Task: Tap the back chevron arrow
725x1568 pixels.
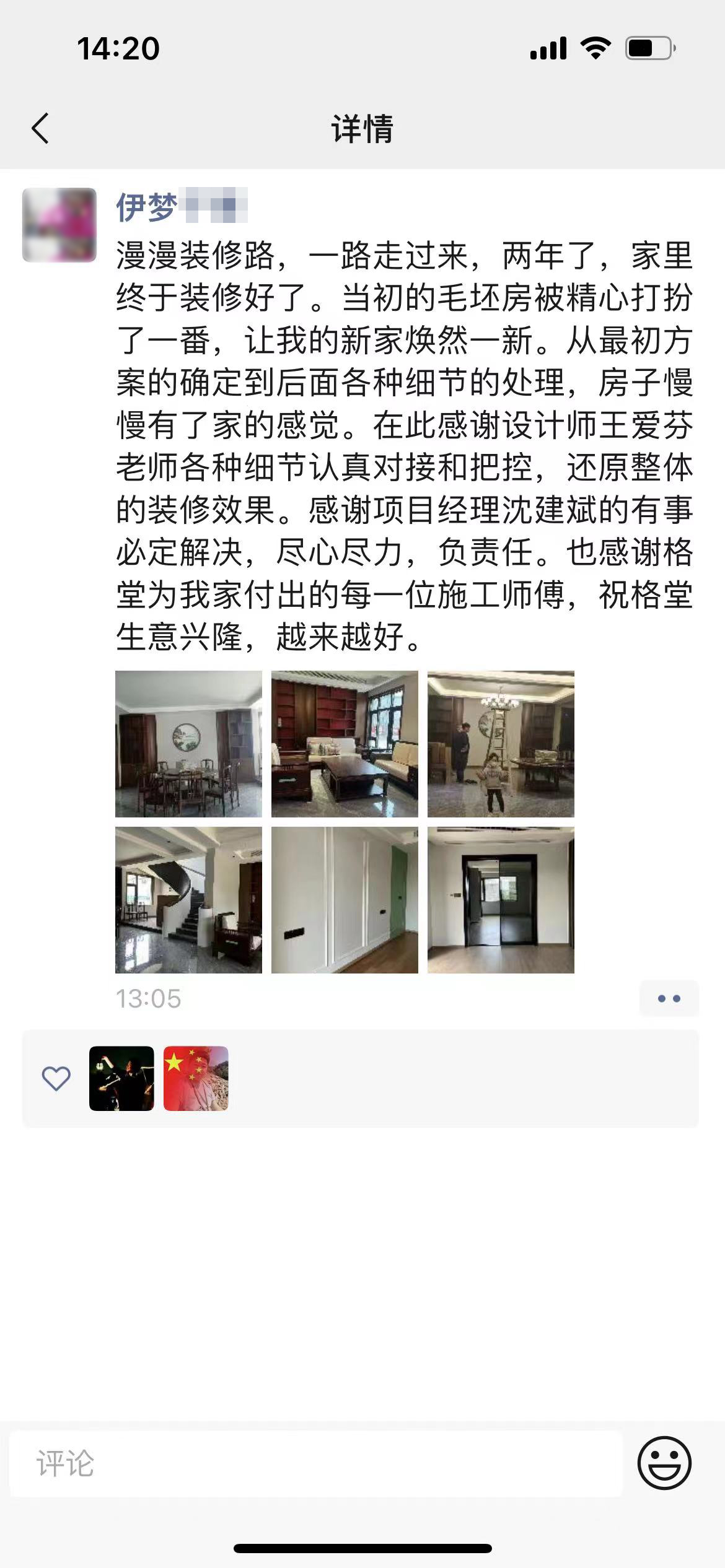Action: coord(41,129)
